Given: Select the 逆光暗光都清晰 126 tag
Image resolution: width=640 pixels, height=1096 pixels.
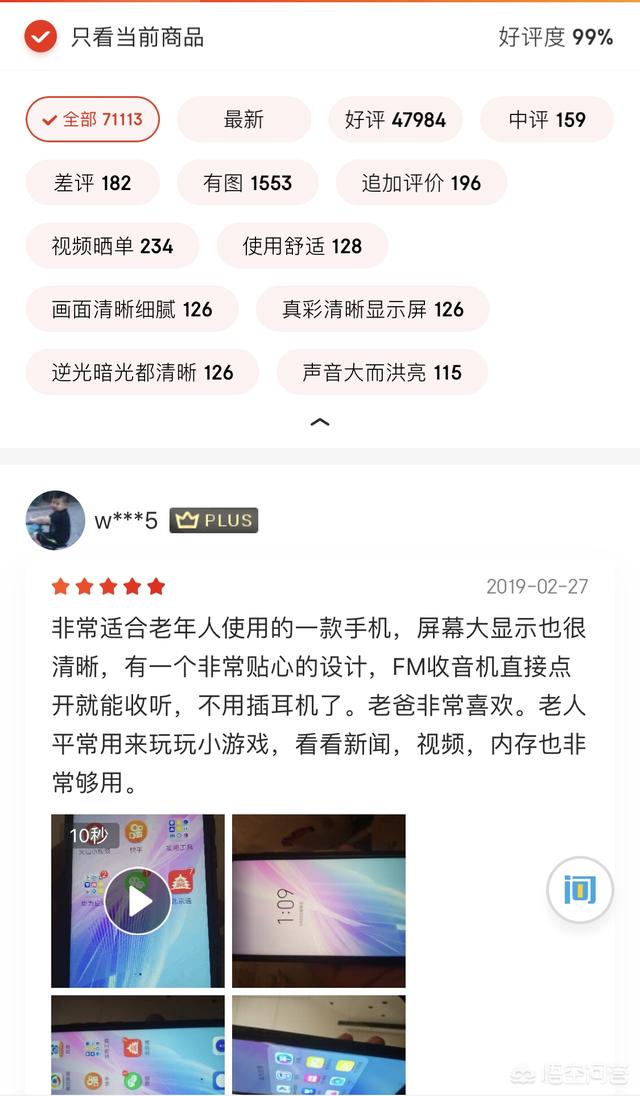Looking at the screenshot, I should click(x=142, y=372).
